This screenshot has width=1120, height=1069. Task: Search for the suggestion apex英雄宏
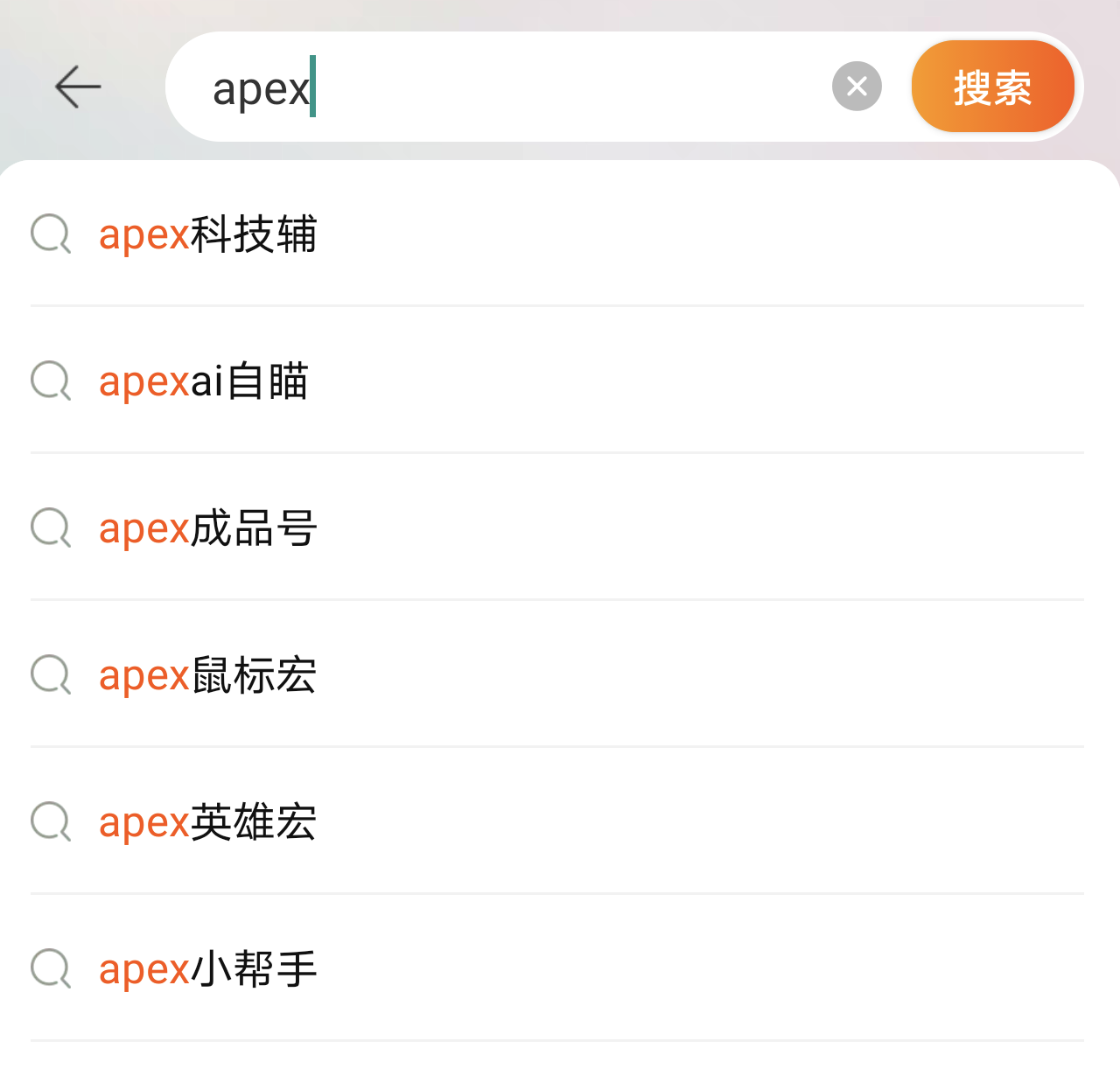(207, 822)
